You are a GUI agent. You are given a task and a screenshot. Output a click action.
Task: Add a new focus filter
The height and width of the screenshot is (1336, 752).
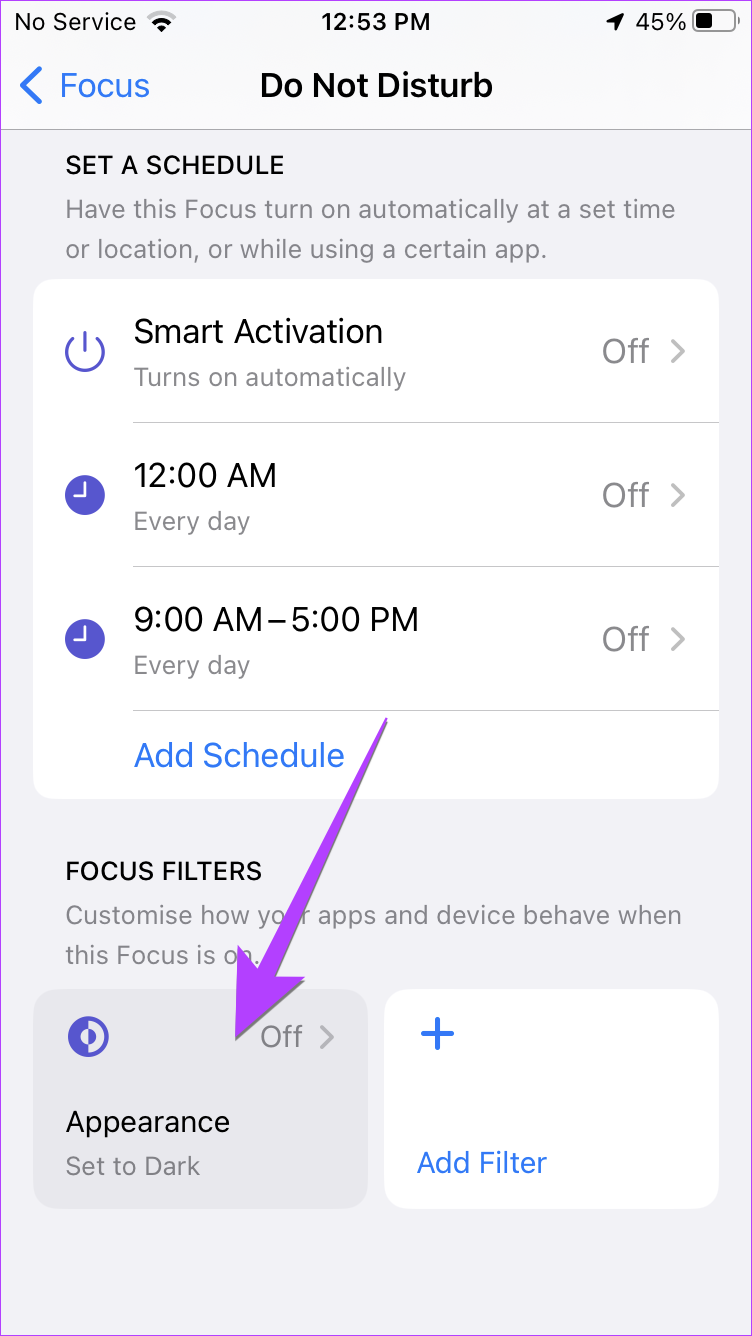point(551,1099)
